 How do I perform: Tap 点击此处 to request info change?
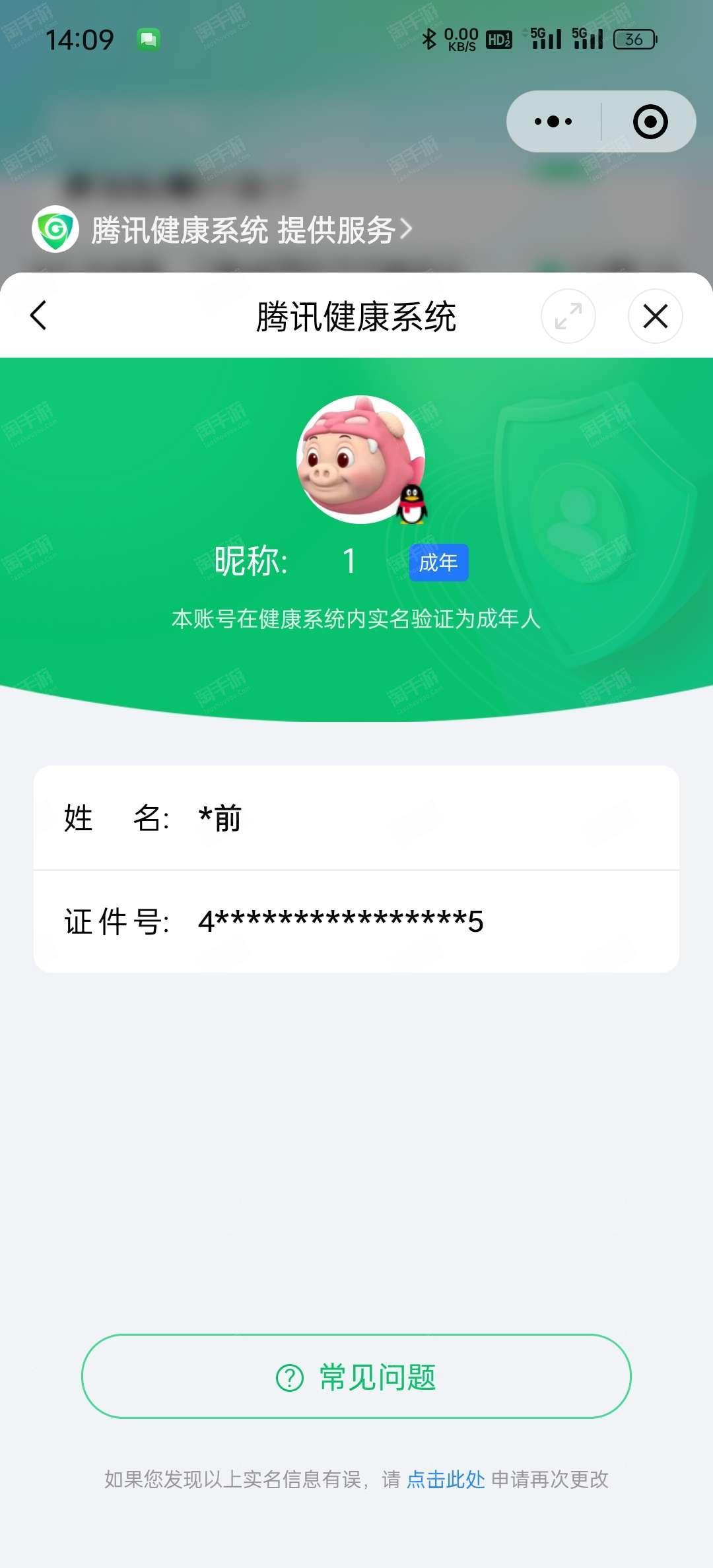pyautogui.click(x=446, y=1480)
